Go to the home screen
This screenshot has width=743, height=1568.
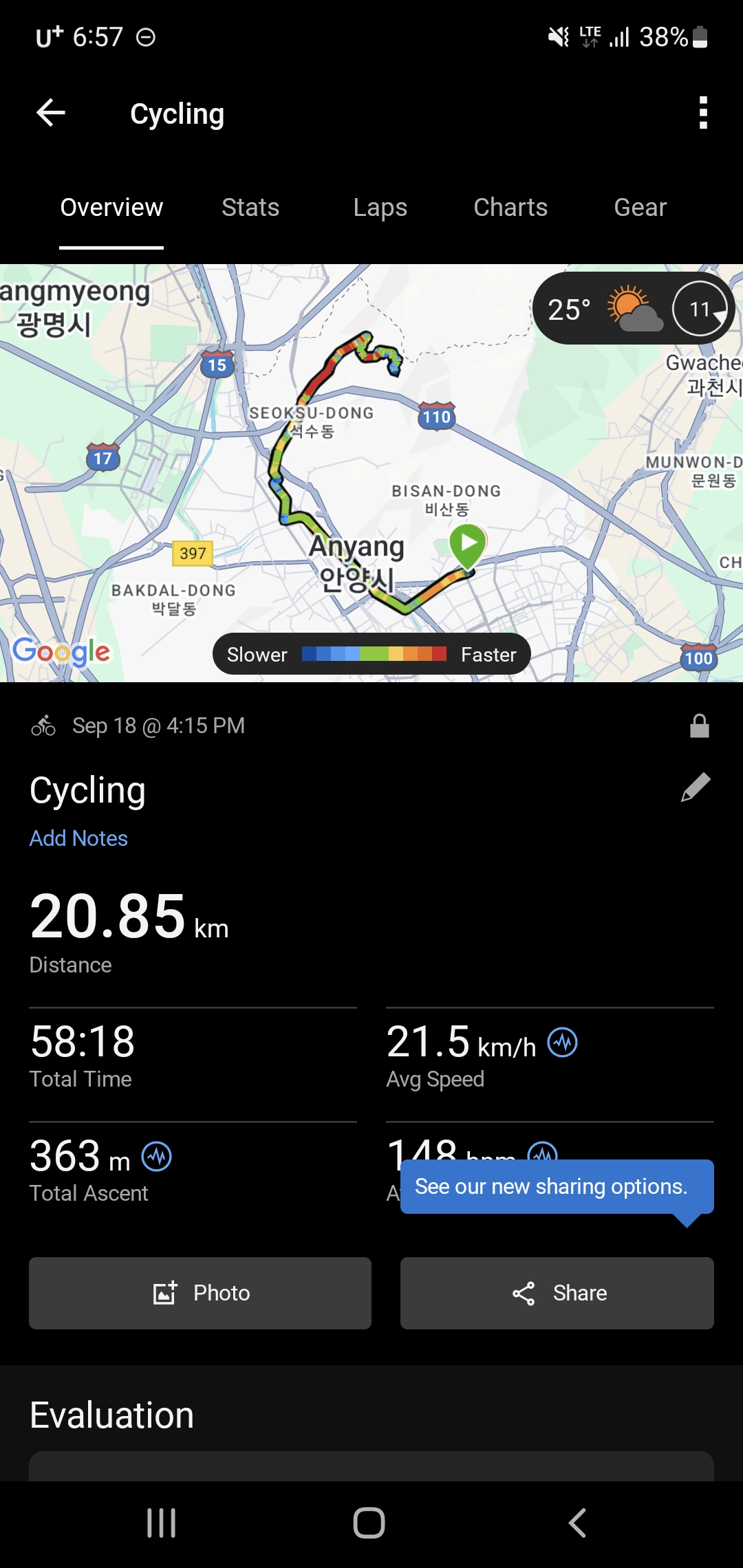pos(369,1523)
